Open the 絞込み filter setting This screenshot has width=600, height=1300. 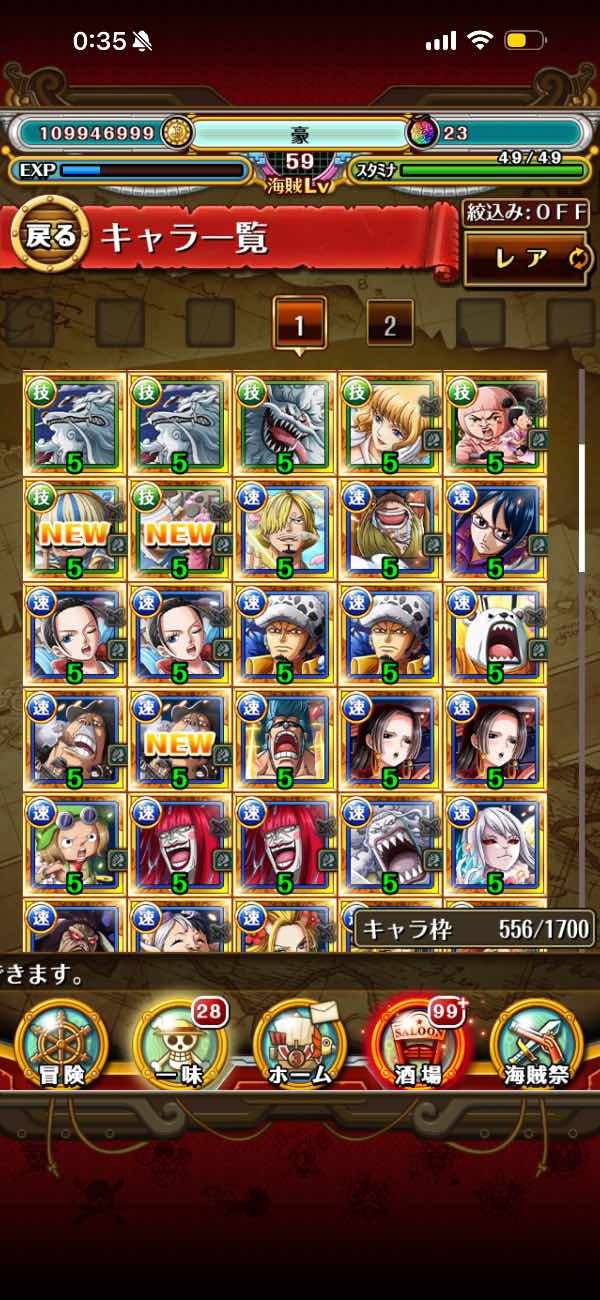525,213
